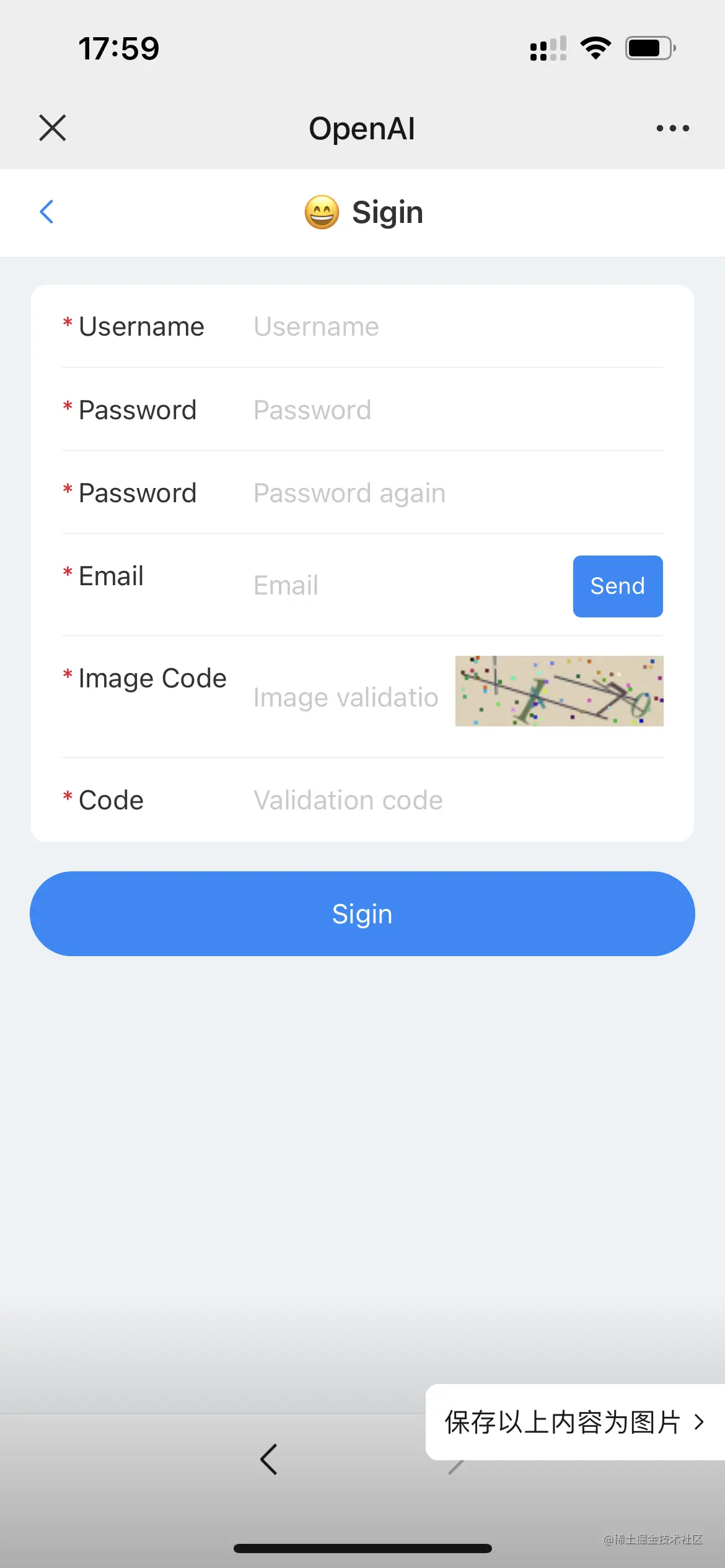Save the above content as an image
Image resolution: width=725 pixels, height=1568 pixels.
tap(574, 1422)
